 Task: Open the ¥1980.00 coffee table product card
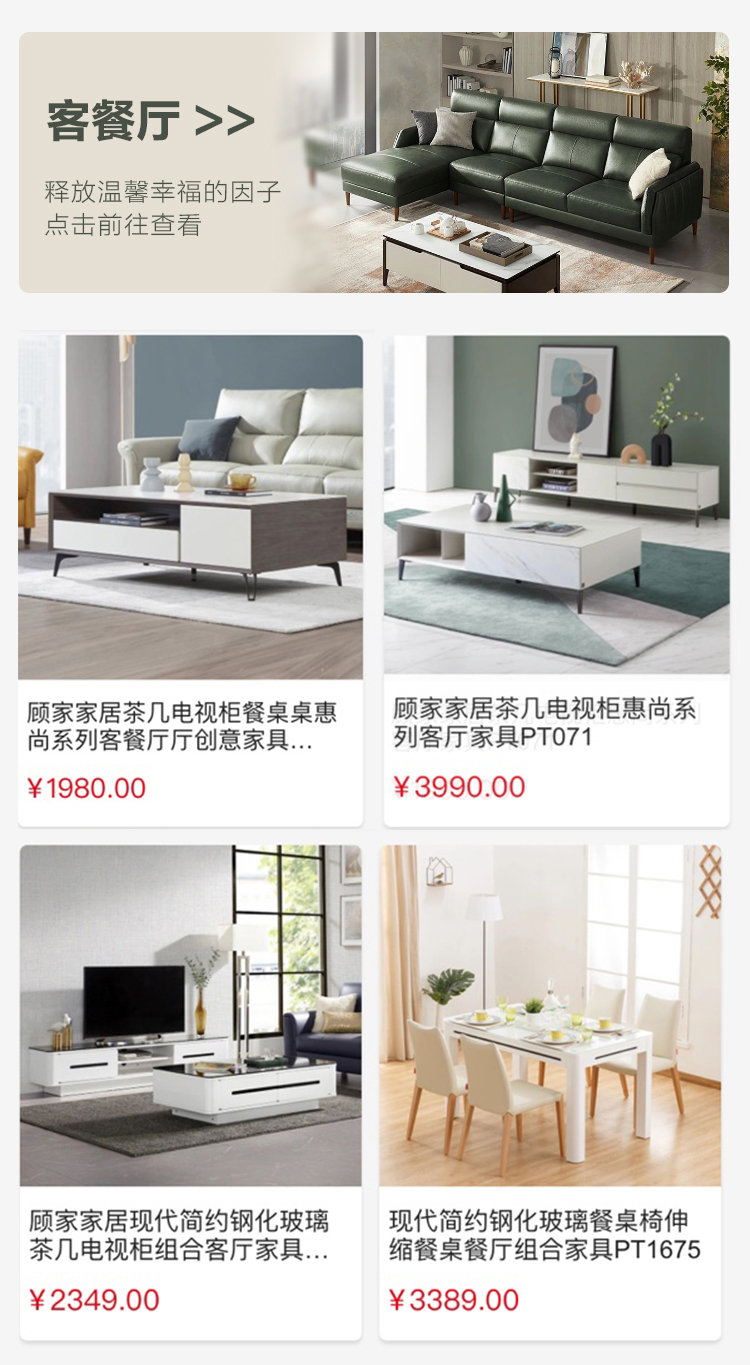190,580
